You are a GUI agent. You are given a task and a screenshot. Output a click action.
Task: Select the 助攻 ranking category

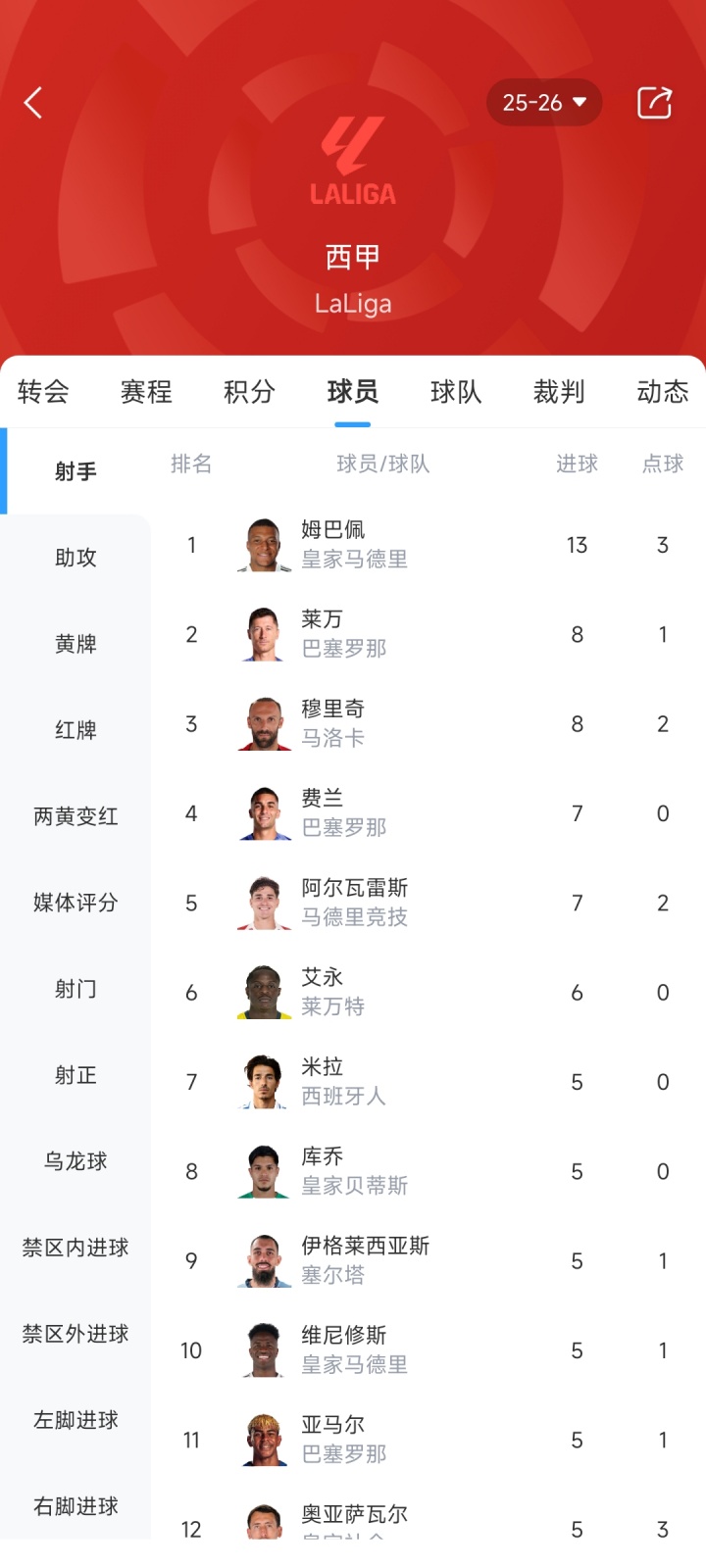point(76,558)
